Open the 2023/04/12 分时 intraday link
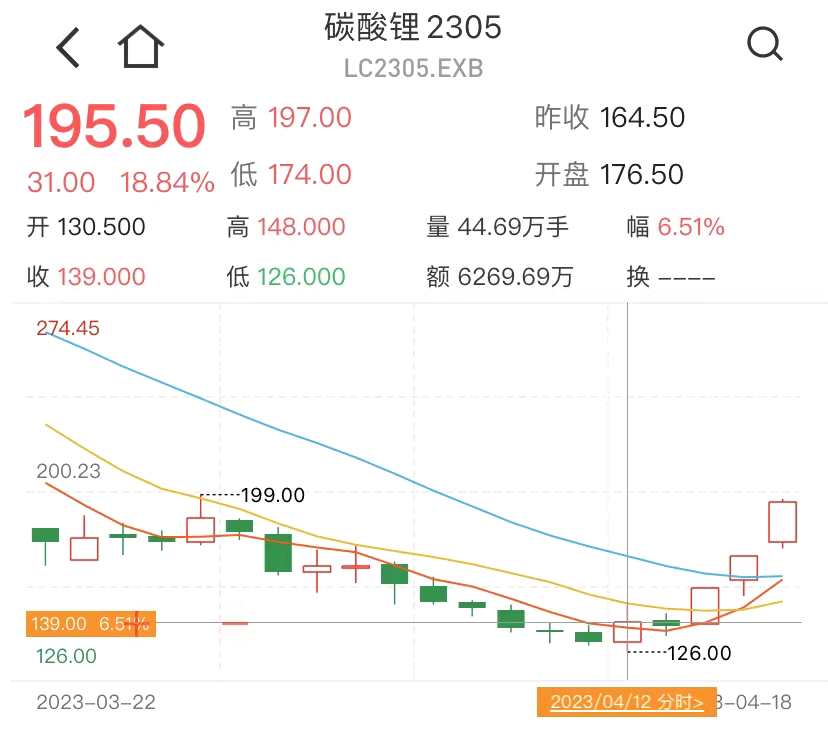Screen dimensions: 828x731 627,702
